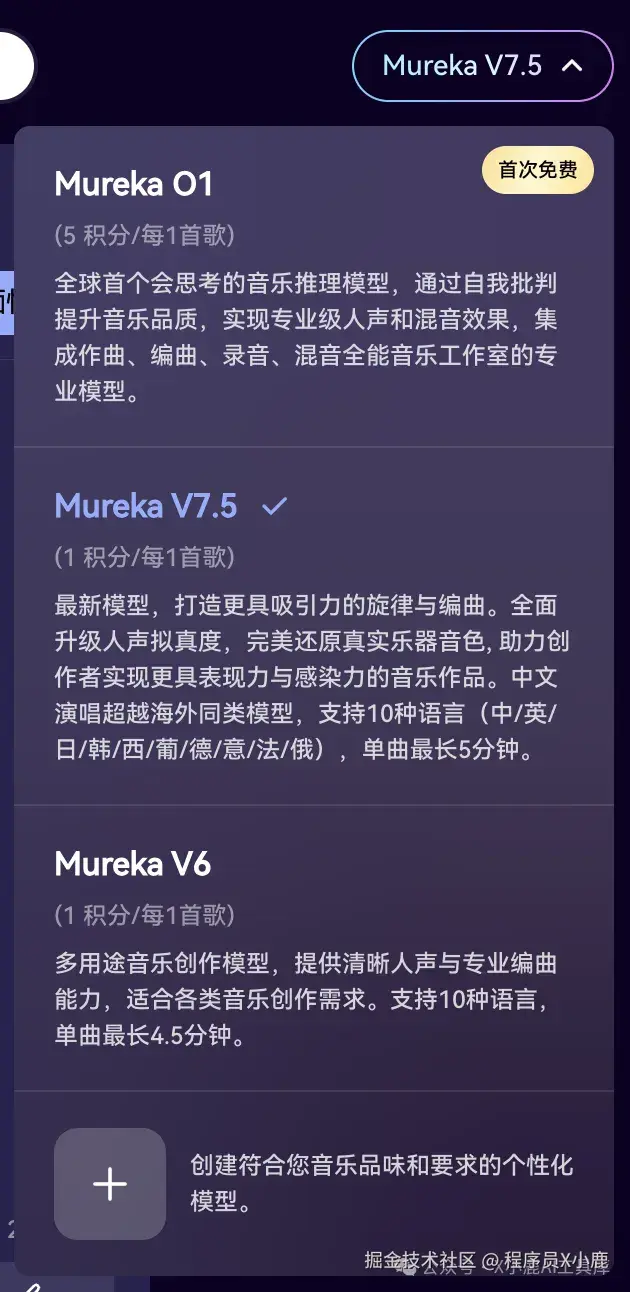Image resolution: width=630 pixels, height=1292 pixels.
Task: Collapse the Mureka V7.5 model dropdown
Action: [x=482, y=66]
